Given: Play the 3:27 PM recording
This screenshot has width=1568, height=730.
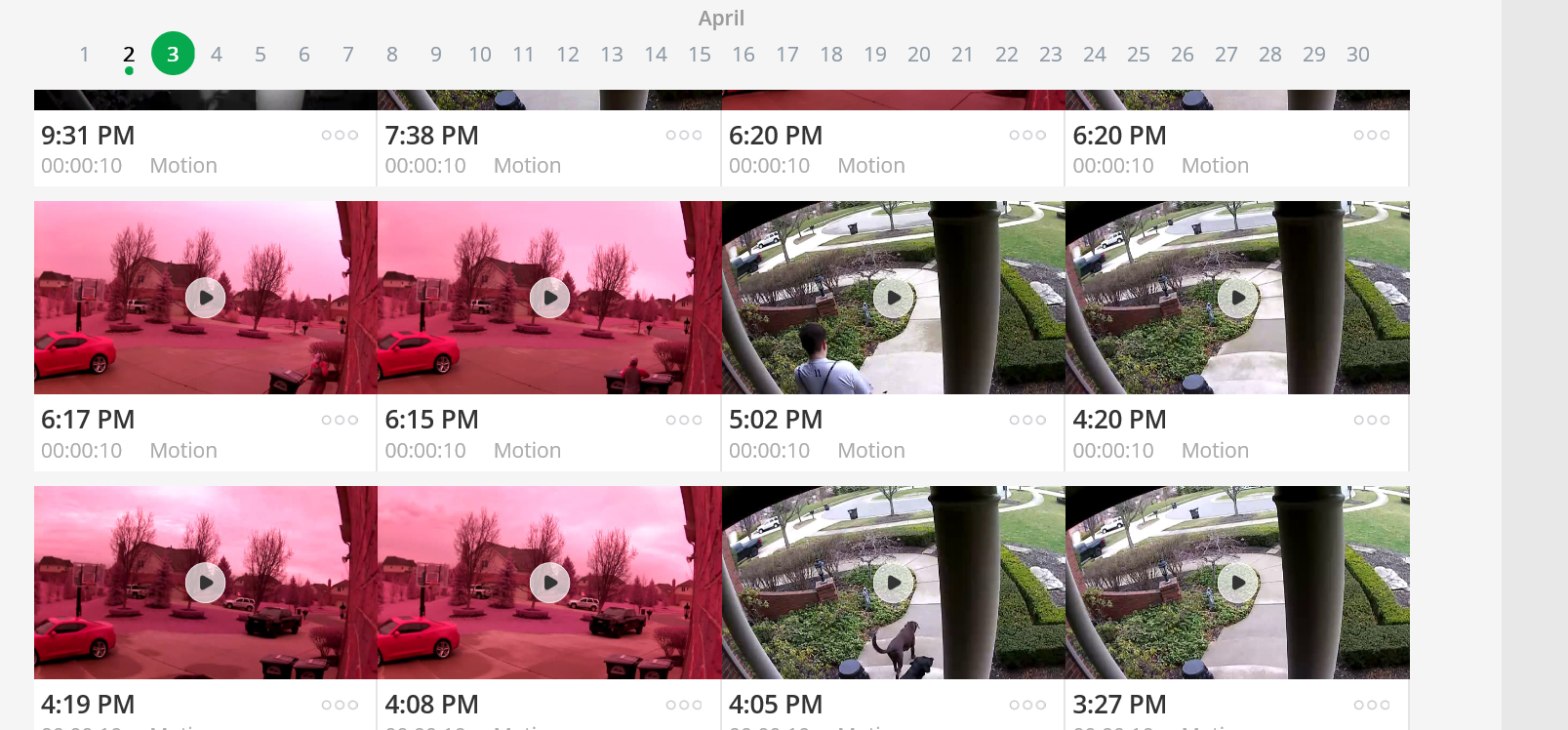Looking at the screenshot, I should click(1238, 583).
